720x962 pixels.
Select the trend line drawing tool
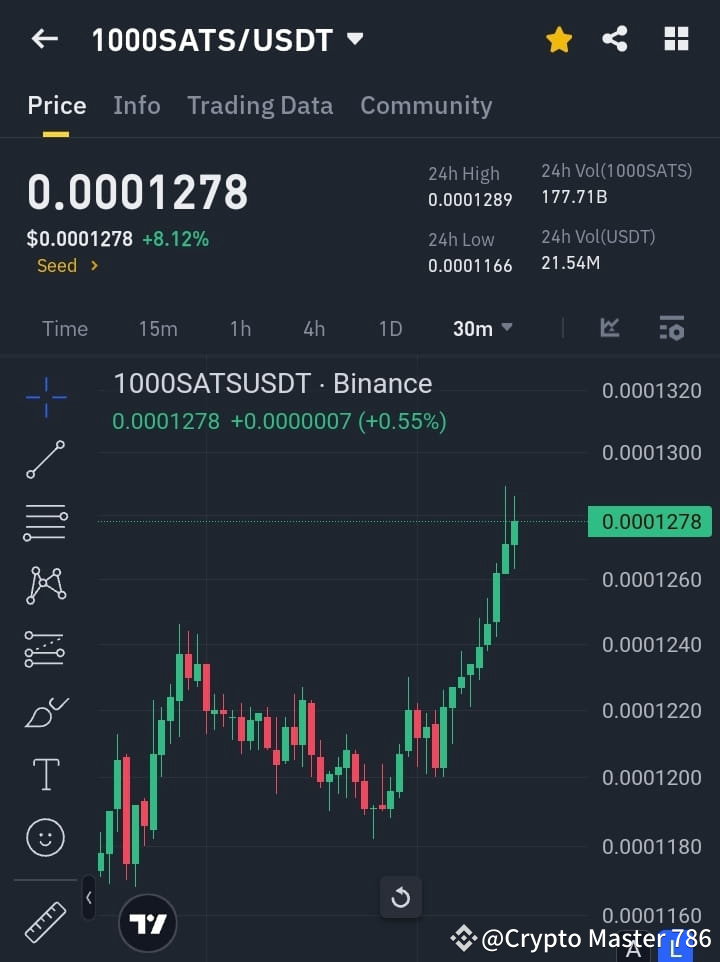coord(45,460)
